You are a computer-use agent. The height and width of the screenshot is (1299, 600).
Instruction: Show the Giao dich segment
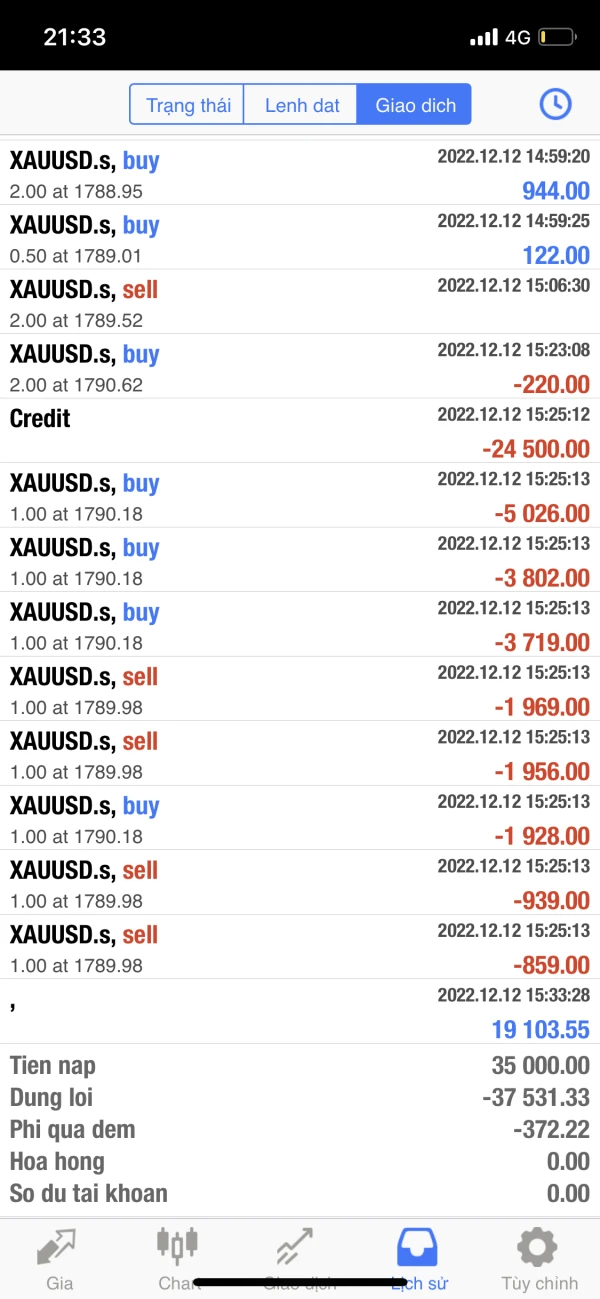(415, 105)
